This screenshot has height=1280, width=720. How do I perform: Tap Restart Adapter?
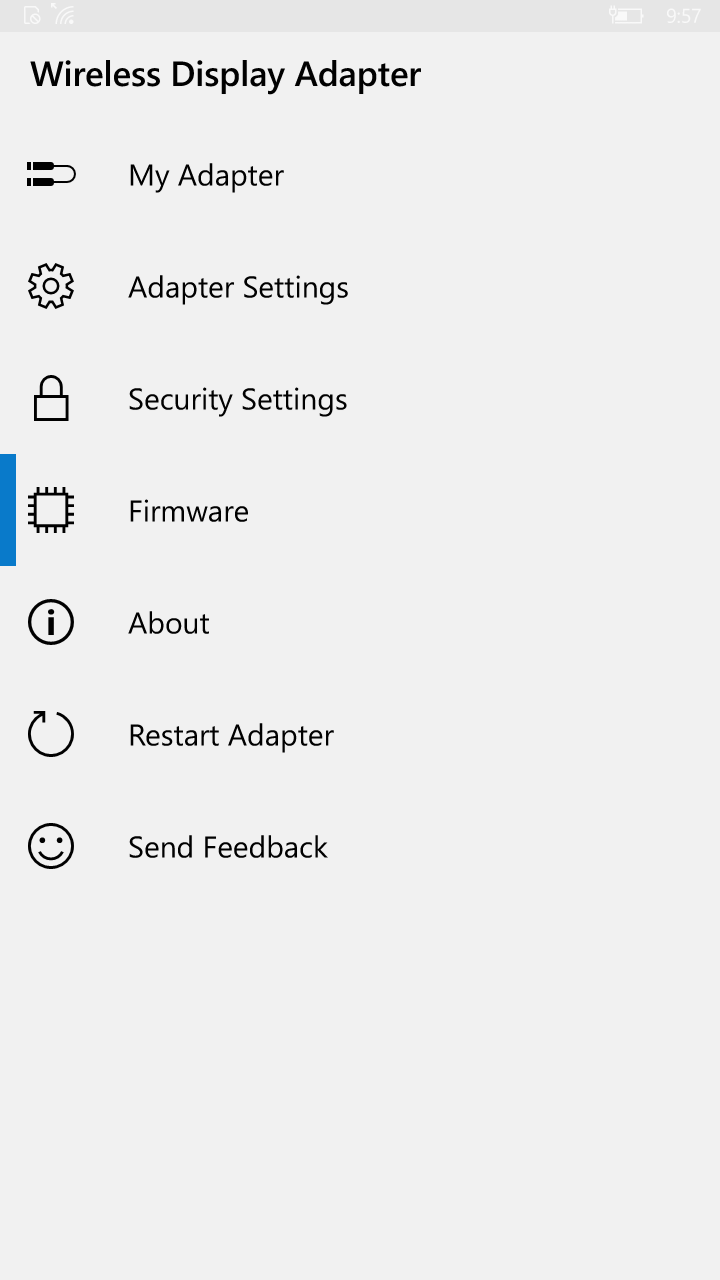click(360, 734)
